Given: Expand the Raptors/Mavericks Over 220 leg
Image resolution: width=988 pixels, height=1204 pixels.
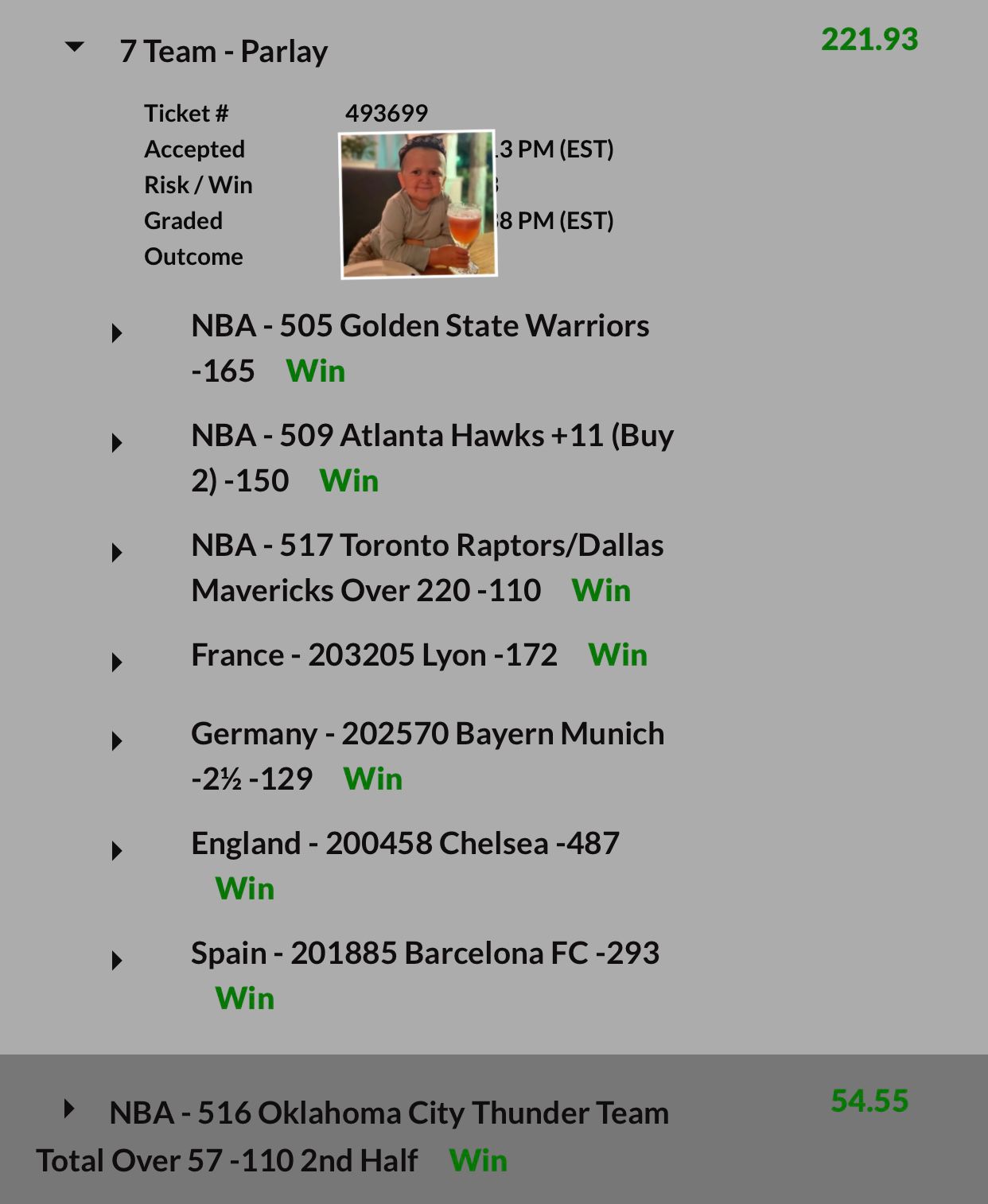Looking at the screenshot, I should point(117,552).
